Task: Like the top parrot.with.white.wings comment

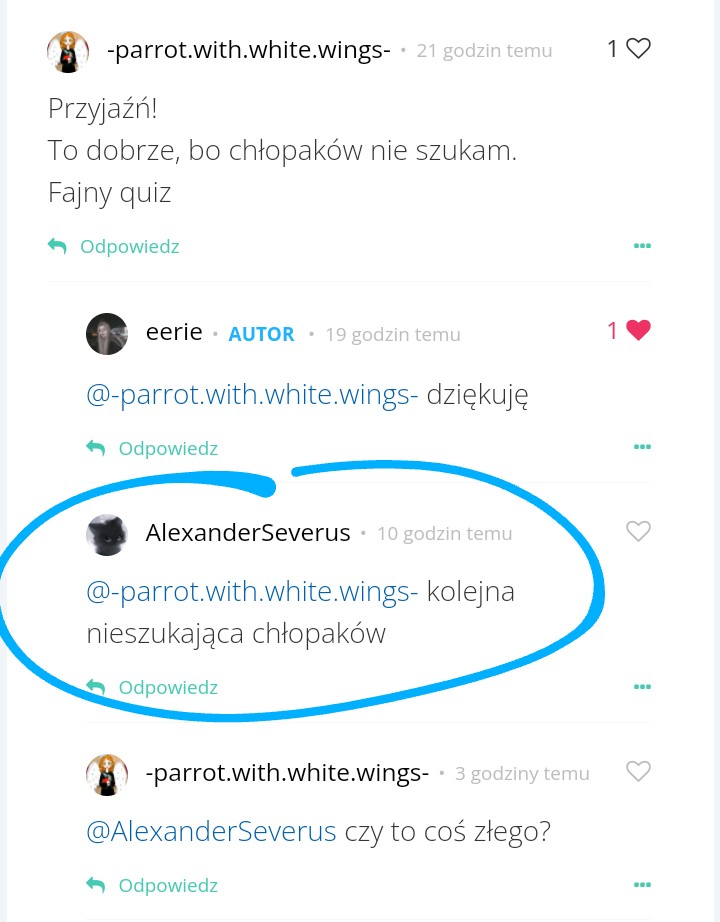Action: (638, 48)
